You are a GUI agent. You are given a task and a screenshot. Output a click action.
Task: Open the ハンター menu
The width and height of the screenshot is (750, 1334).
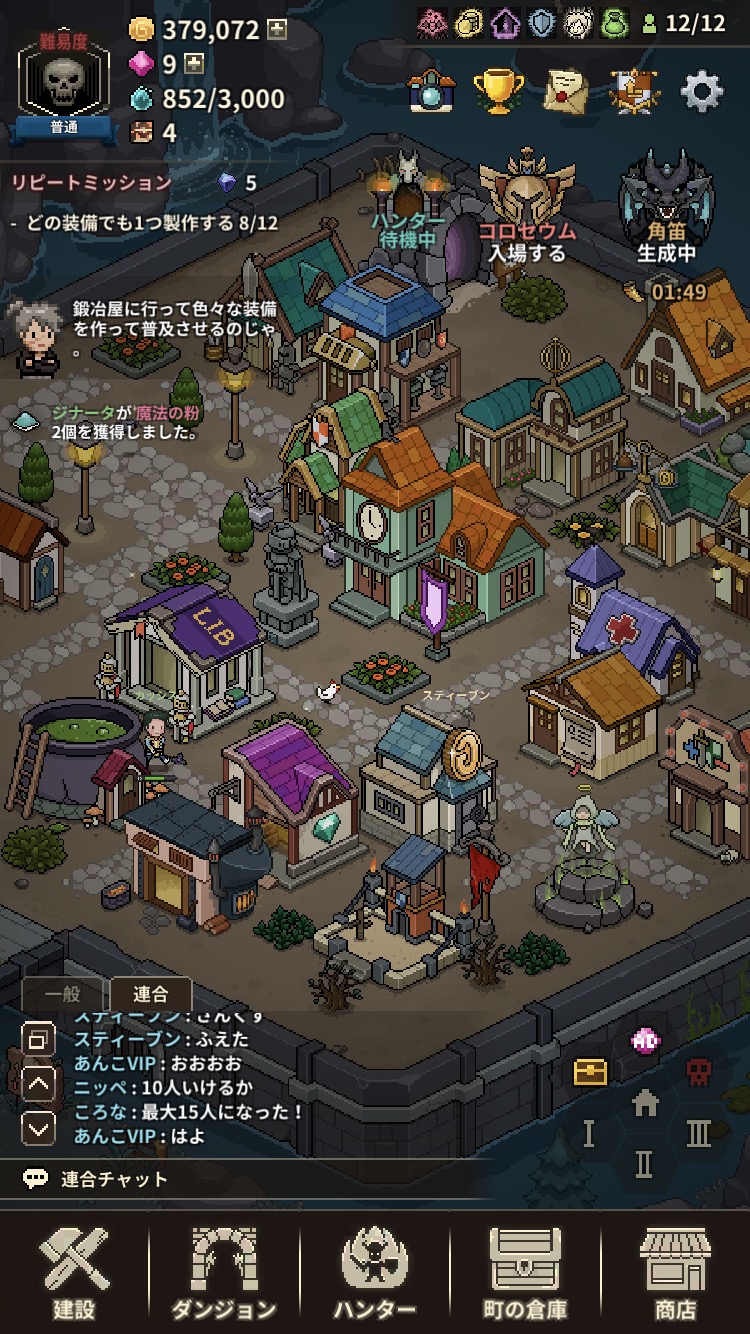pyautogui.click(x=375, y=1272)
